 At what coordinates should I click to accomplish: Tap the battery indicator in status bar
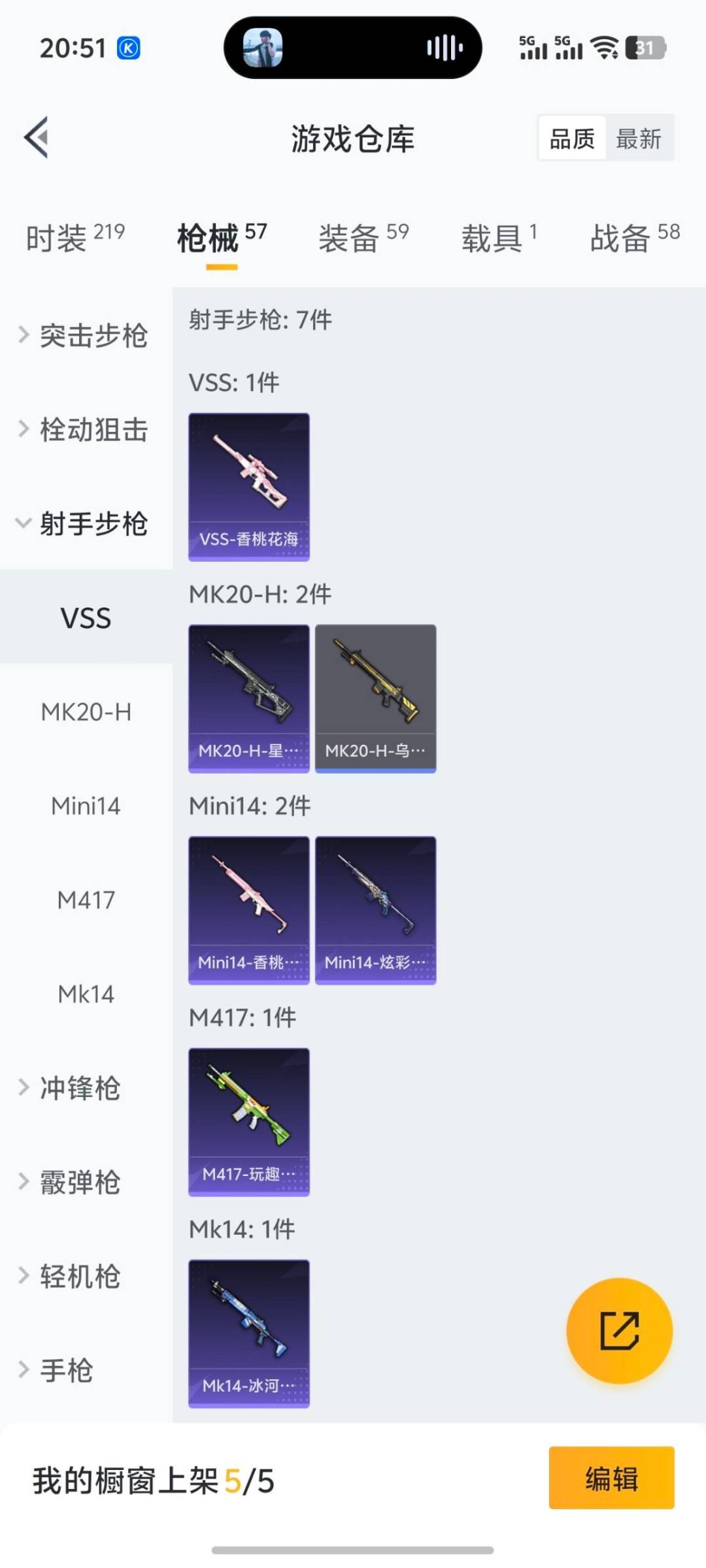click(x=647, y=47)
